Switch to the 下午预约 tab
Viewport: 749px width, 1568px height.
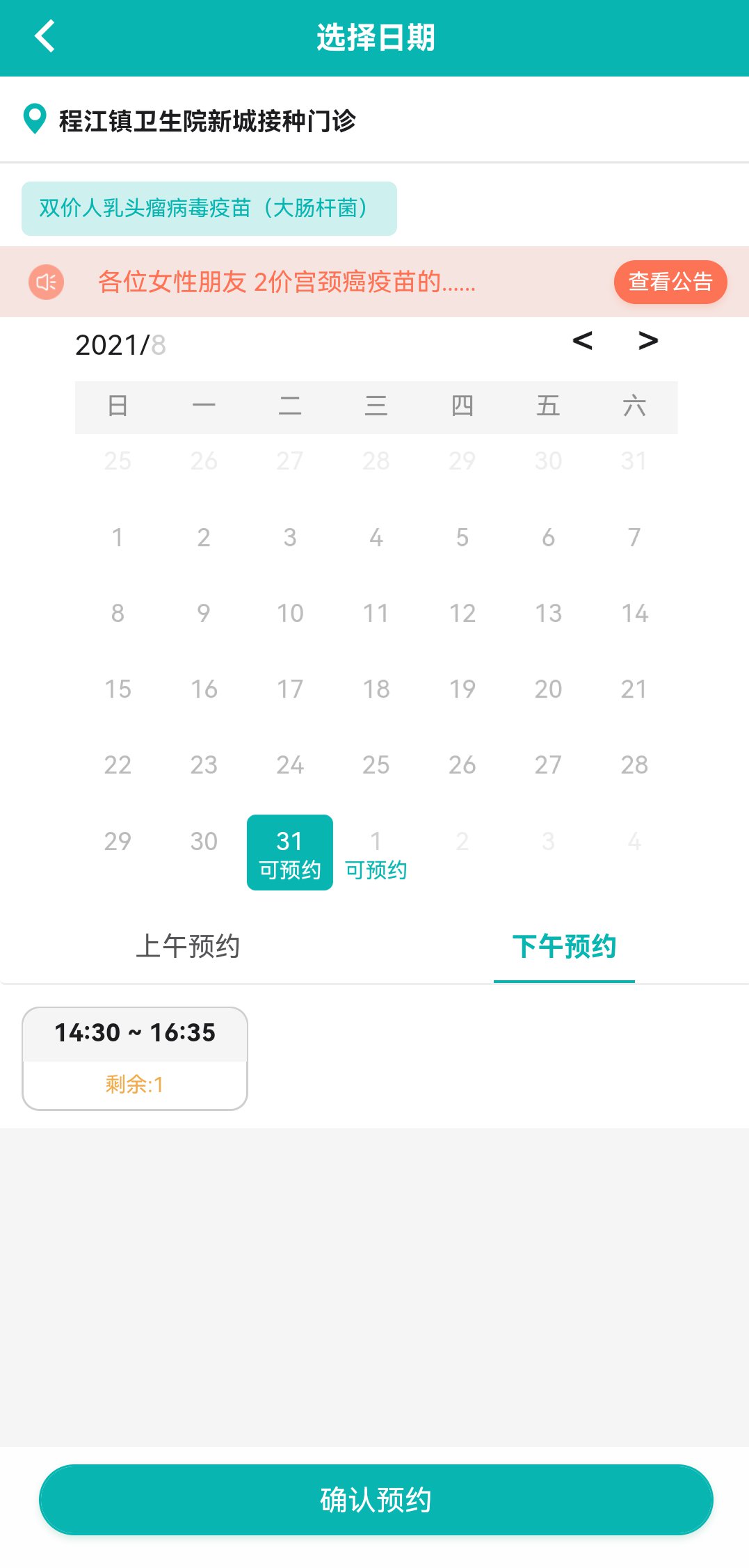coord(564,946)
